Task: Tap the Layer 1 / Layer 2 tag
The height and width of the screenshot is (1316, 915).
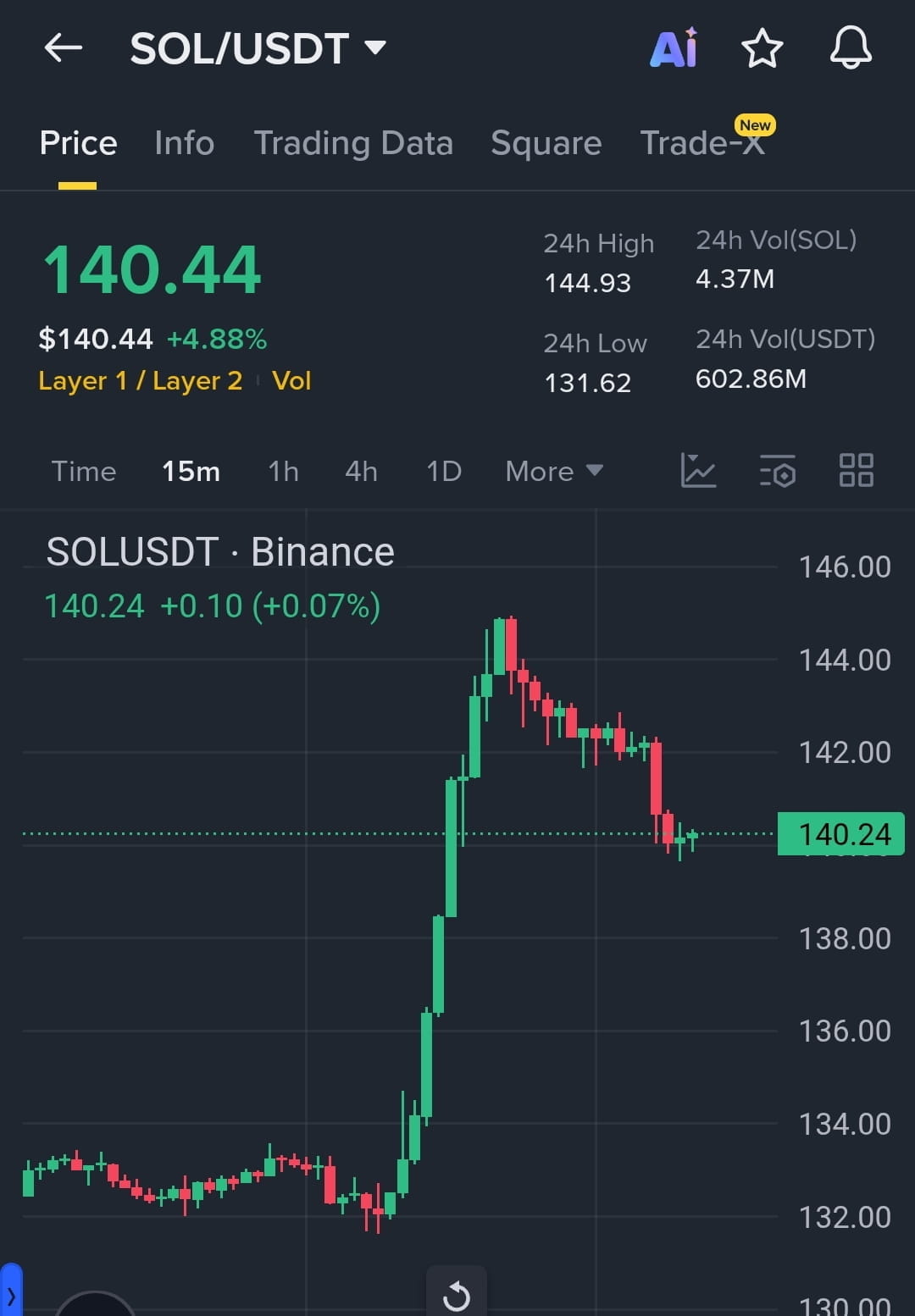Action: tap(141, 381)
